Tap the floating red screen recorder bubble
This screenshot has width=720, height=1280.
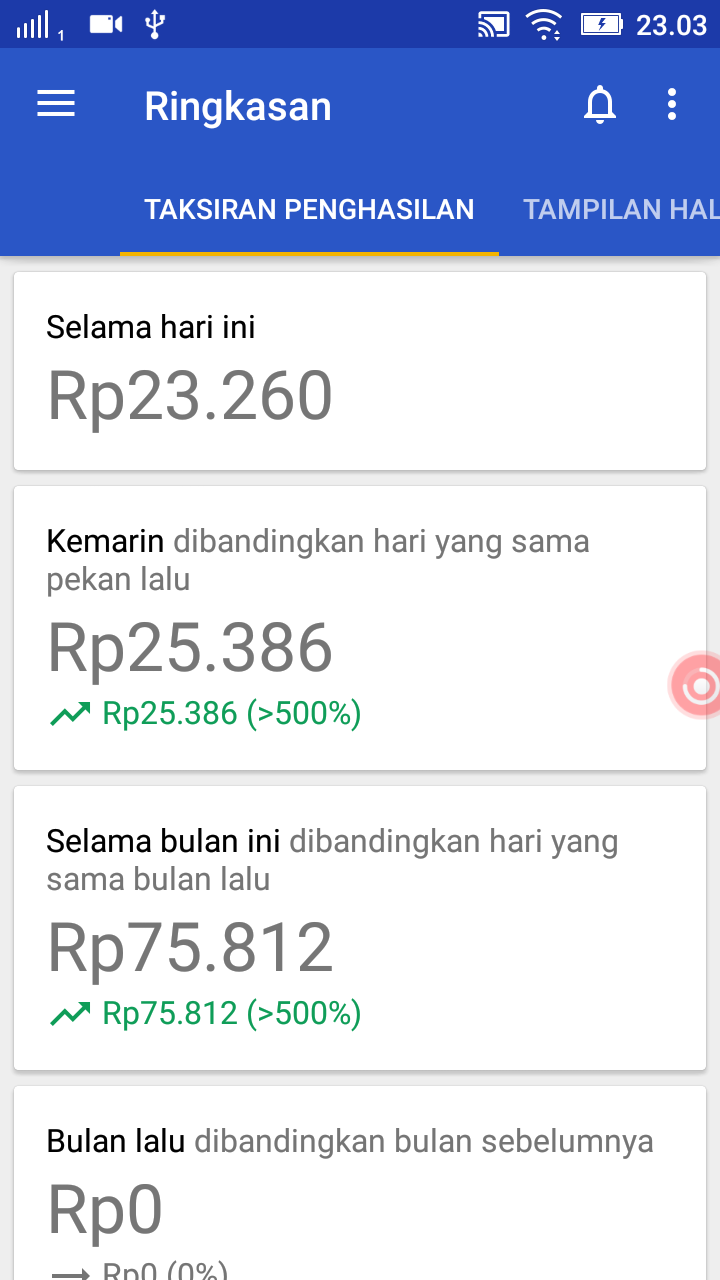(700, 686)
